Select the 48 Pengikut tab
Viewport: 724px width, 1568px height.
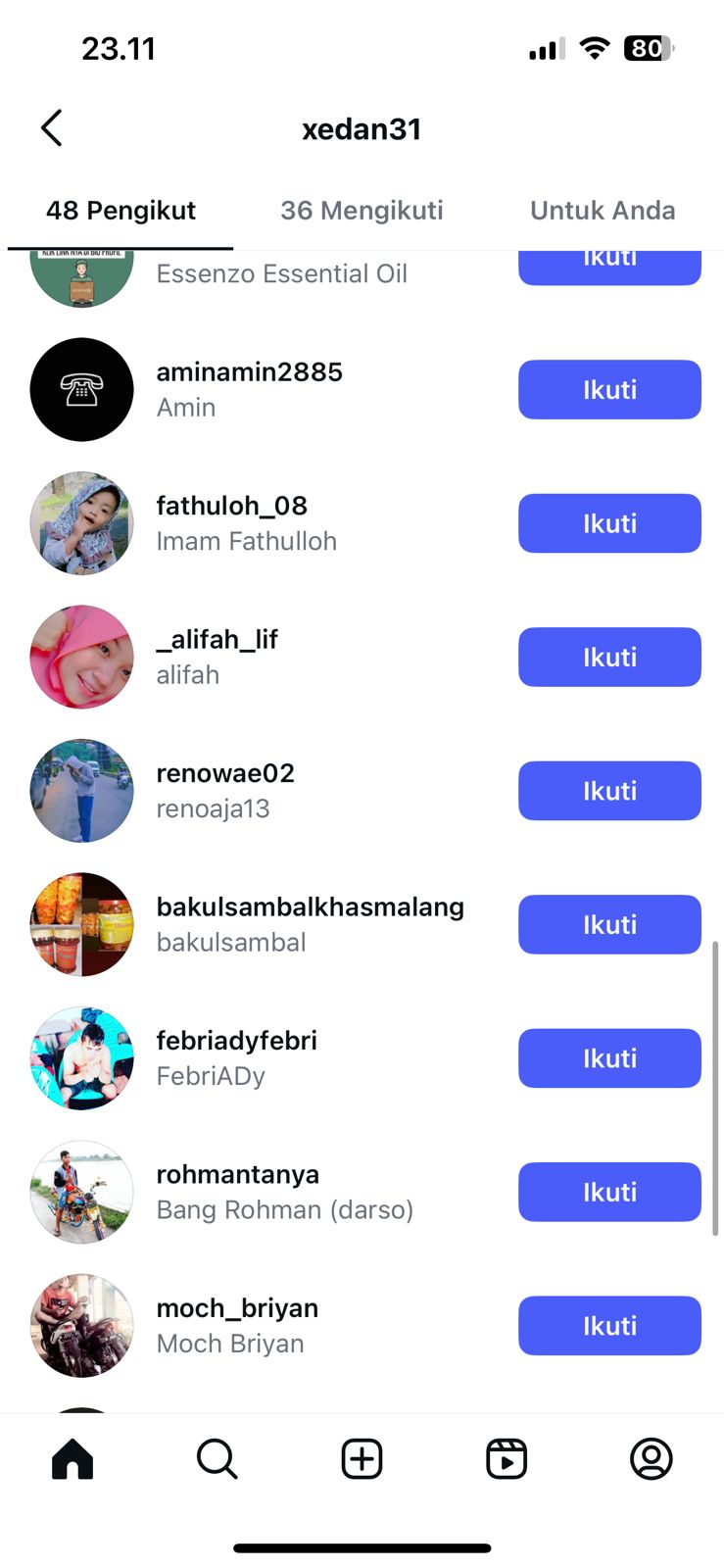[x=121, y=211]
